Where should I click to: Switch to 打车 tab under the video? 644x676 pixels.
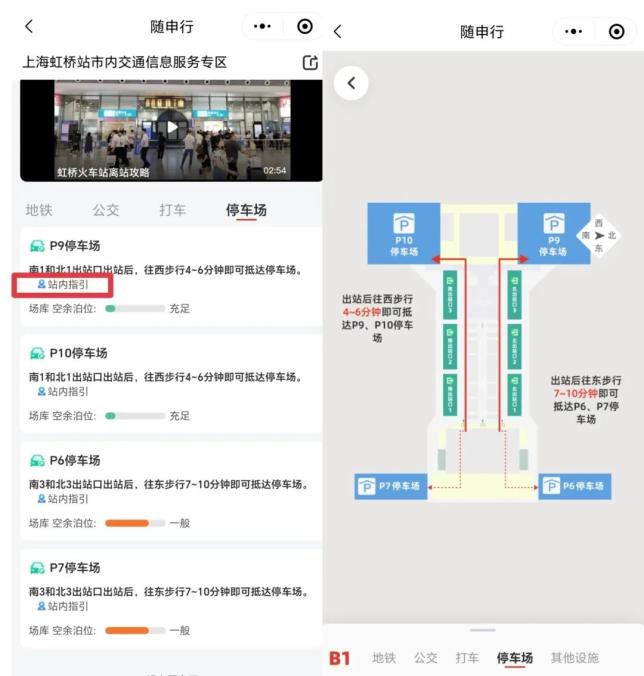[x=173, y=210]
